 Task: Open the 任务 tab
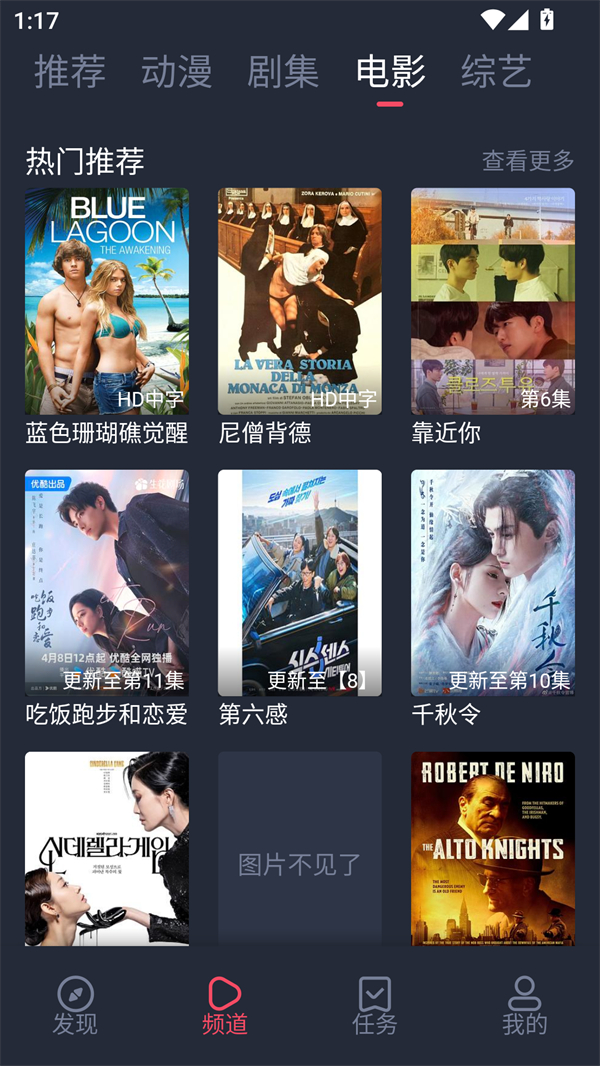pos(375,1005)
